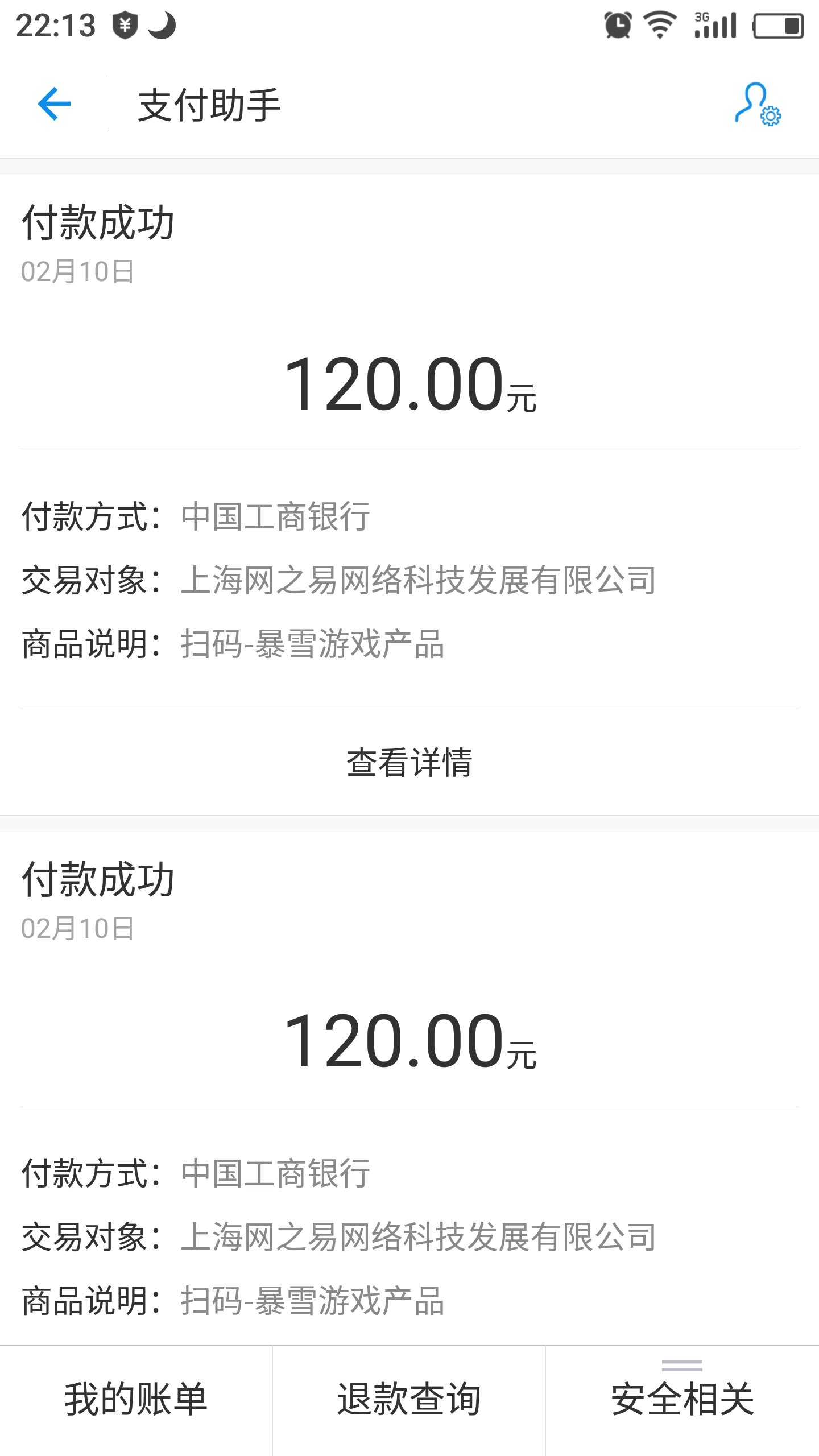Tap 查看详情 to view payment details
Screen dimensions: 819x1456
tap(409, 762)
